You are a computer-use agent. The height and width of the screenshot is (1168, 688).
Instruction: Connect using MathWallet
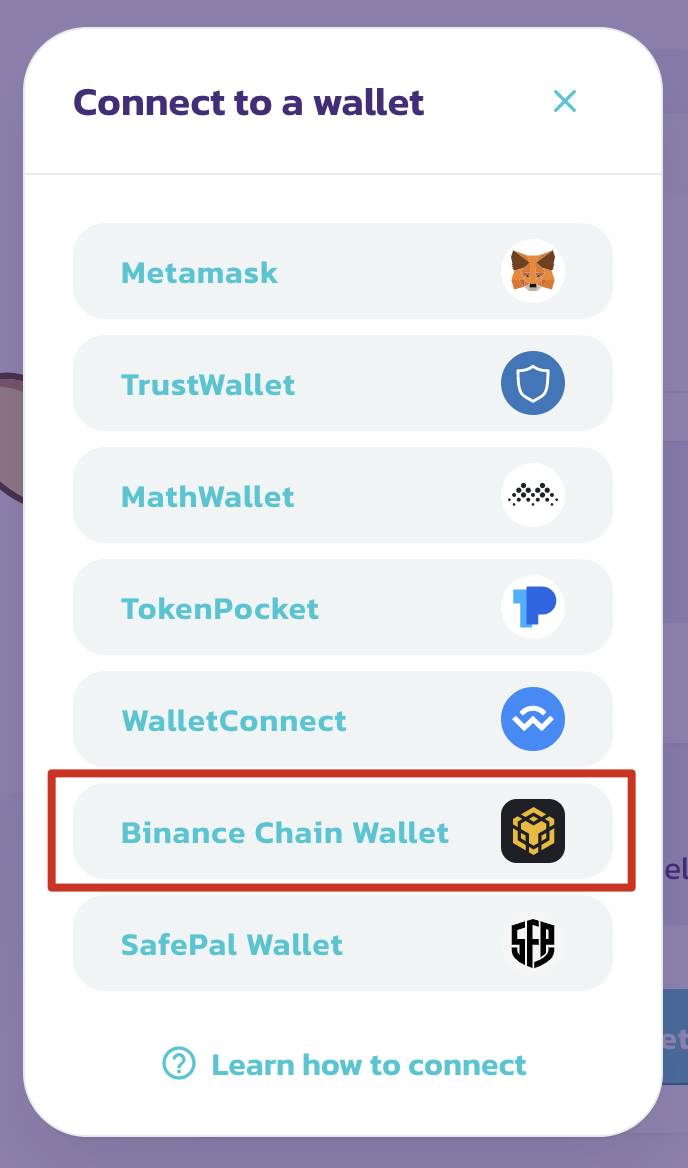click(x=343, y=495)
